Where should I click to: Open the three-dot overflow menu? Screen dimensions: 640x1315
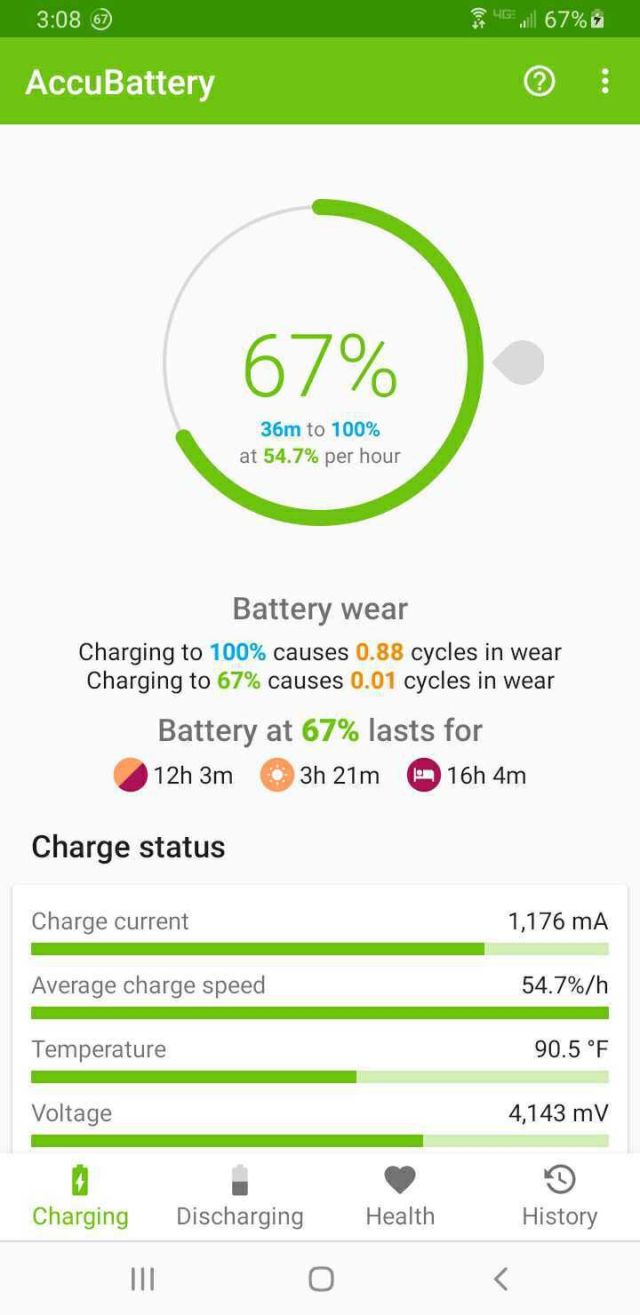(604, 82)
